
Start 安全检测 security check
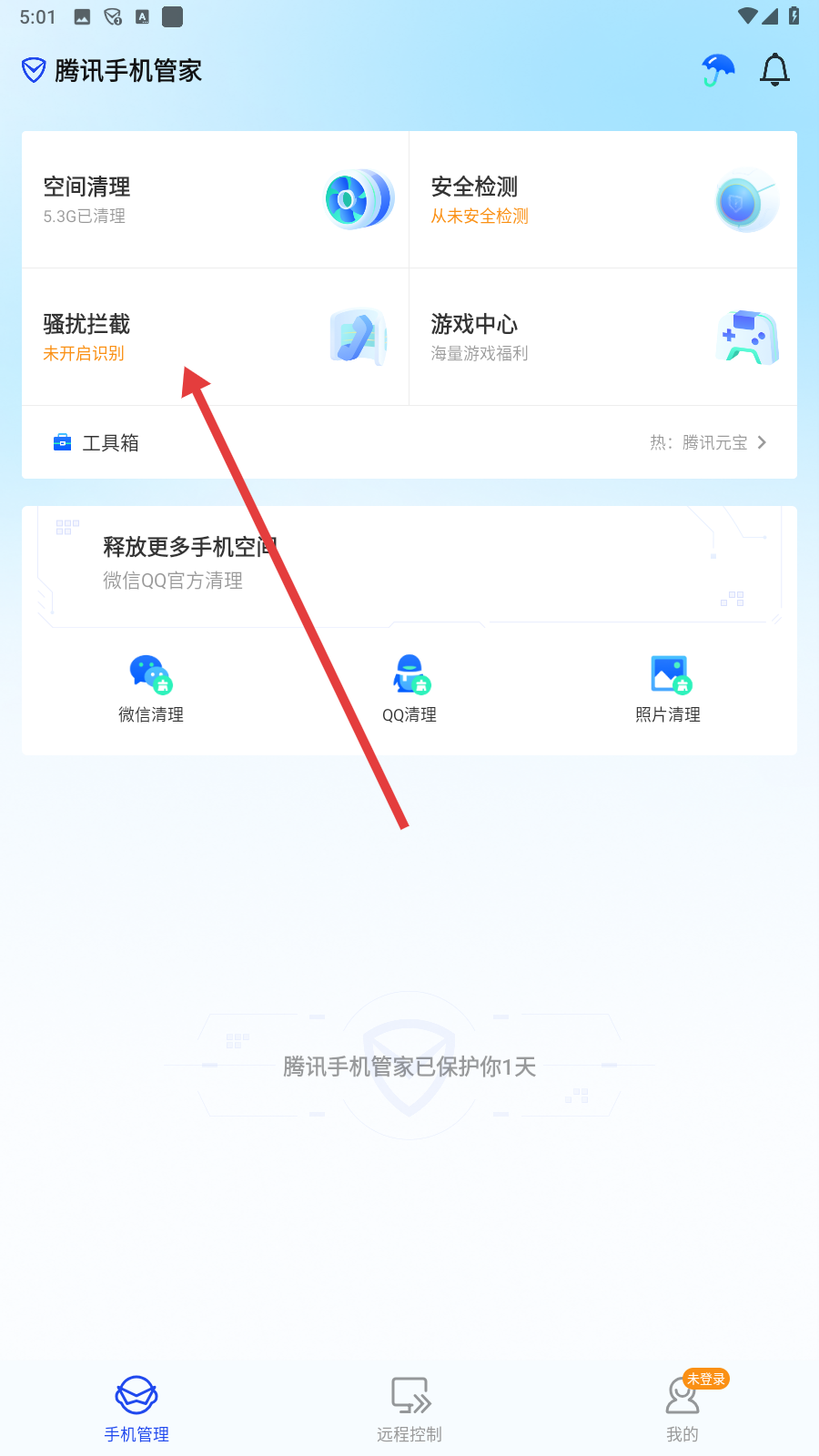point(602,200)
